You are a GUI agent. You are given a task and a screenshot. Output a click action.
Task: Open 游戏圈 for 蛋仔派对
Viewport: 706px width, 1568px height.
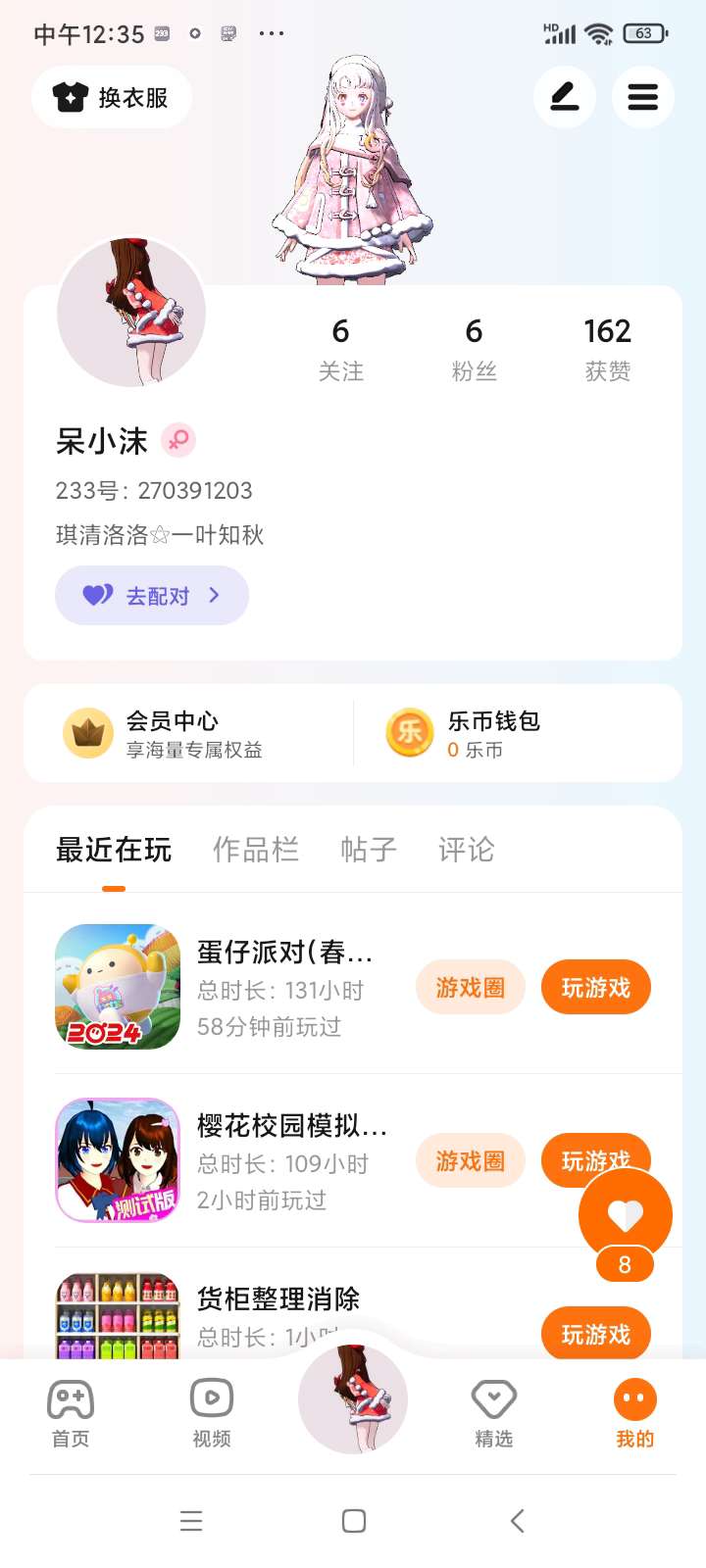coord(470,988)
